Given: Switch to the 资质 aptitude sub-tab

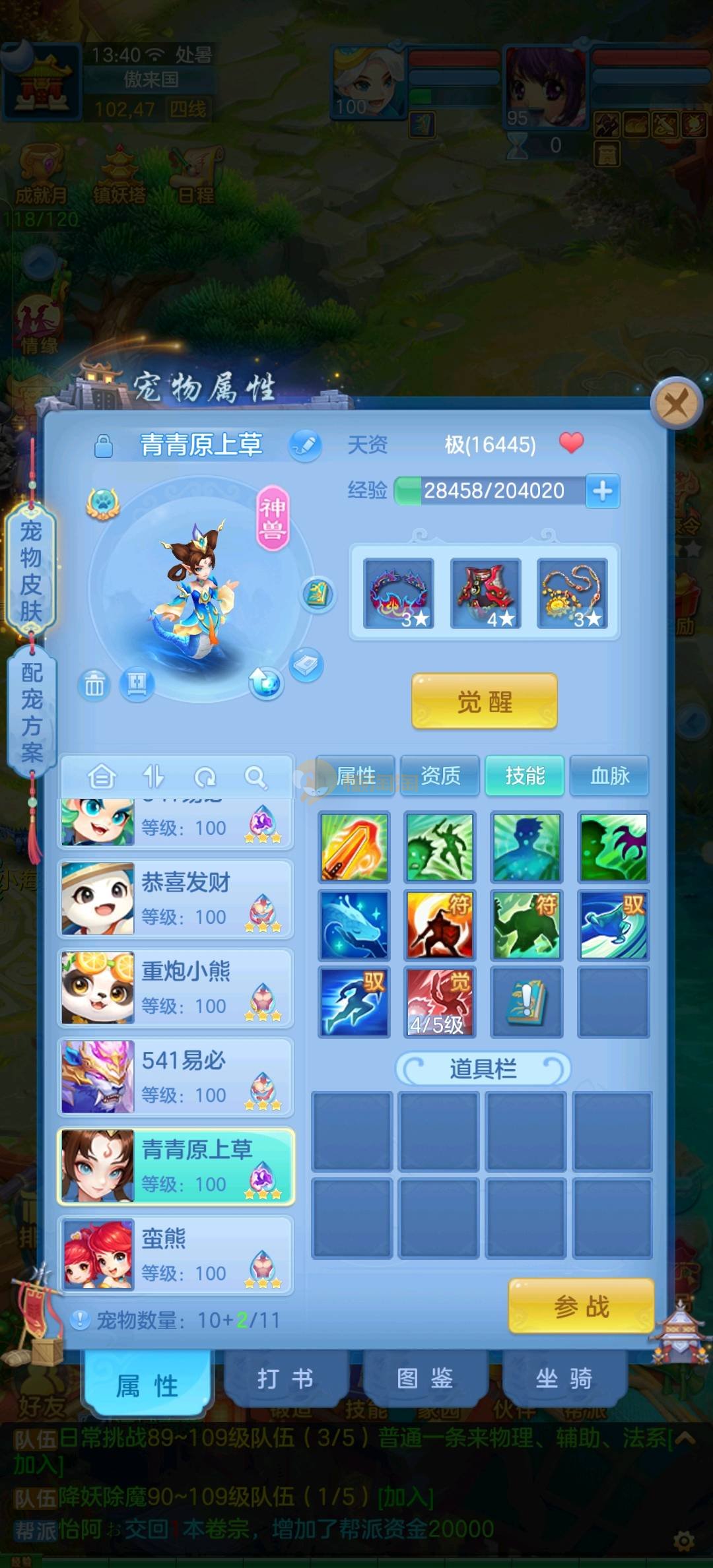Looking at the screenshot, I should 440,776.
